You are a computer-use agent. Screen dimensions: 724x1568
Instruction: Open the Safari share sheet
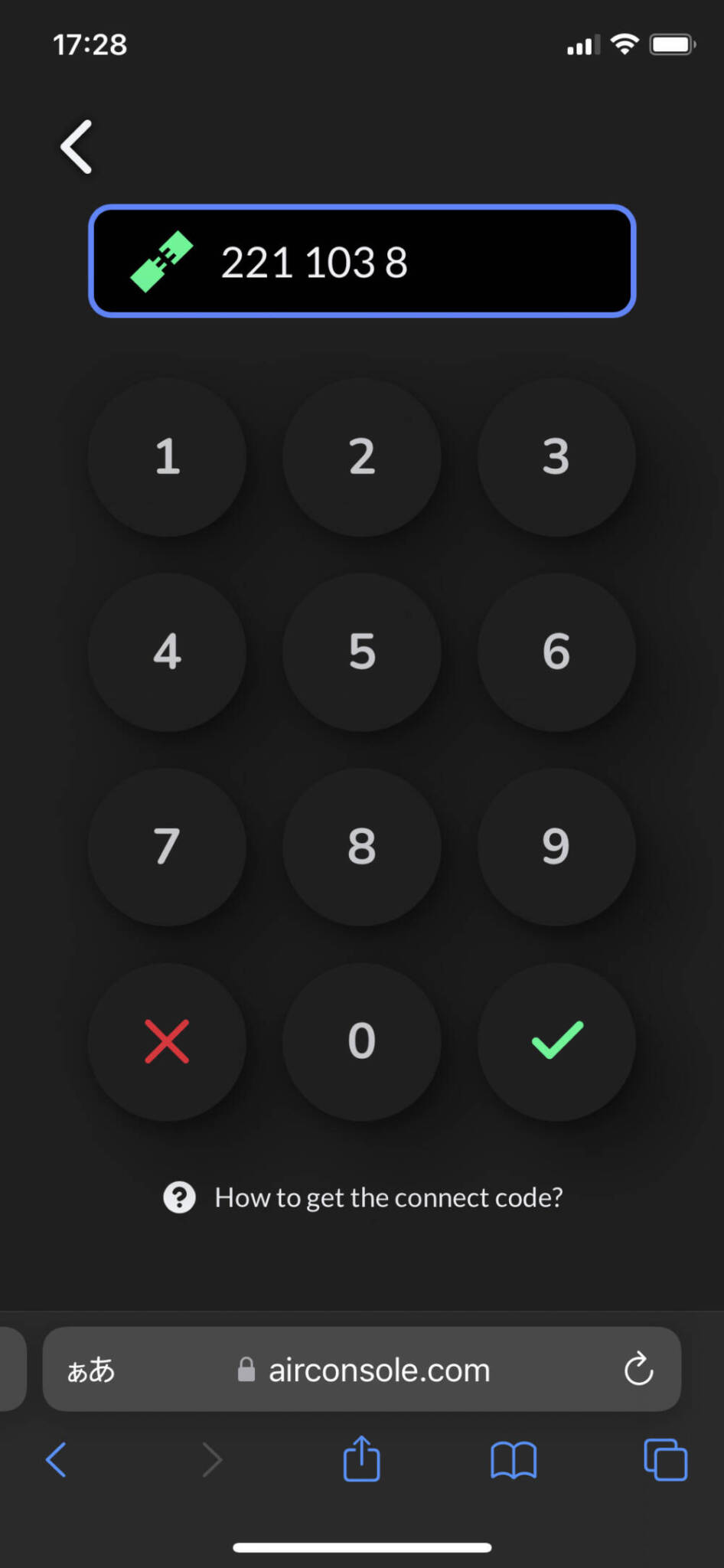pyautogui.click(x=361, y=1459)
